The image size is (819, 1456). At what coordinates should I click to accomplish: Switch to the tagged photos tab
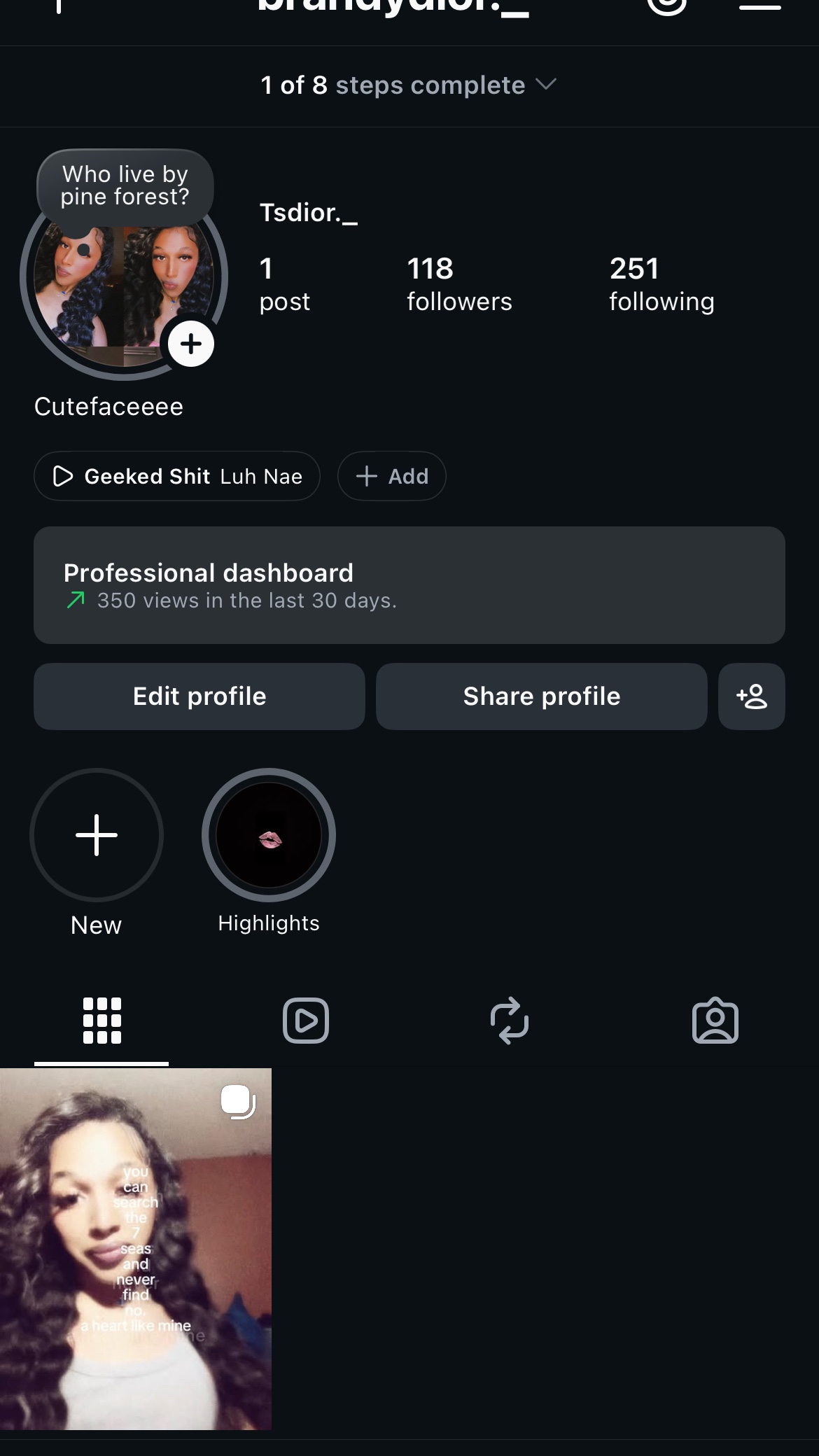point(715,1021)
